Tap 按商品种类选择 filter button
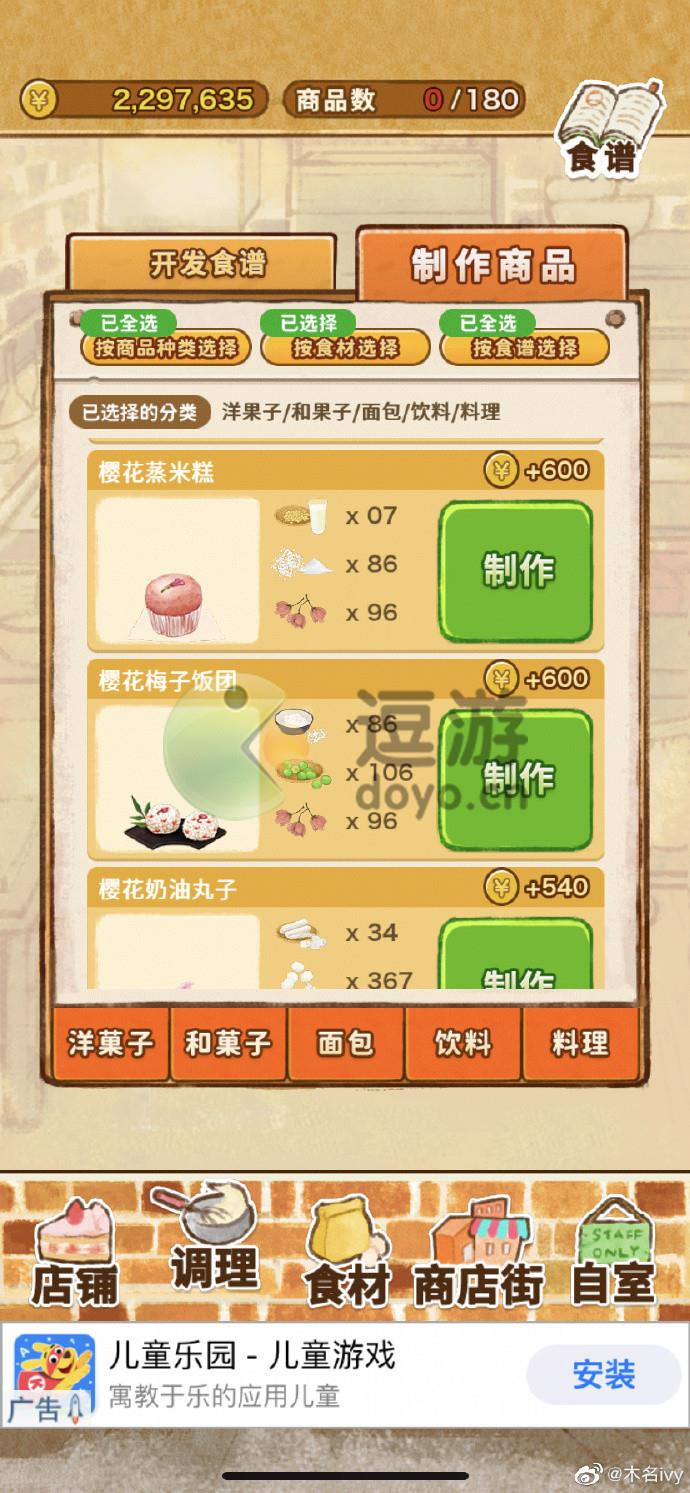690x1493 pixels. pos(166,347)
